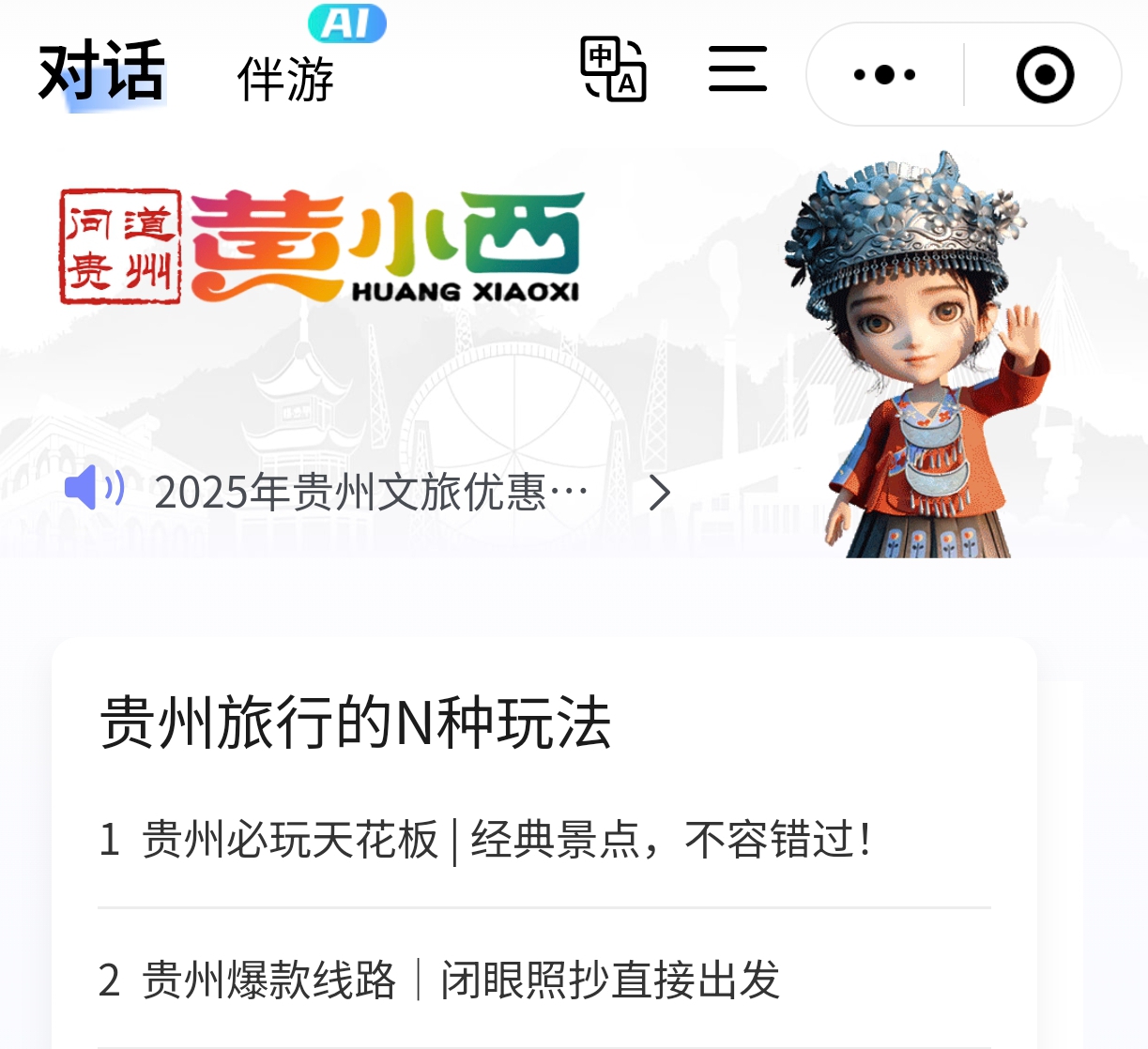Open the mini program more options menu
Screen dimensions: 1148x1049
pyautogui.click(x=884, y=75)
